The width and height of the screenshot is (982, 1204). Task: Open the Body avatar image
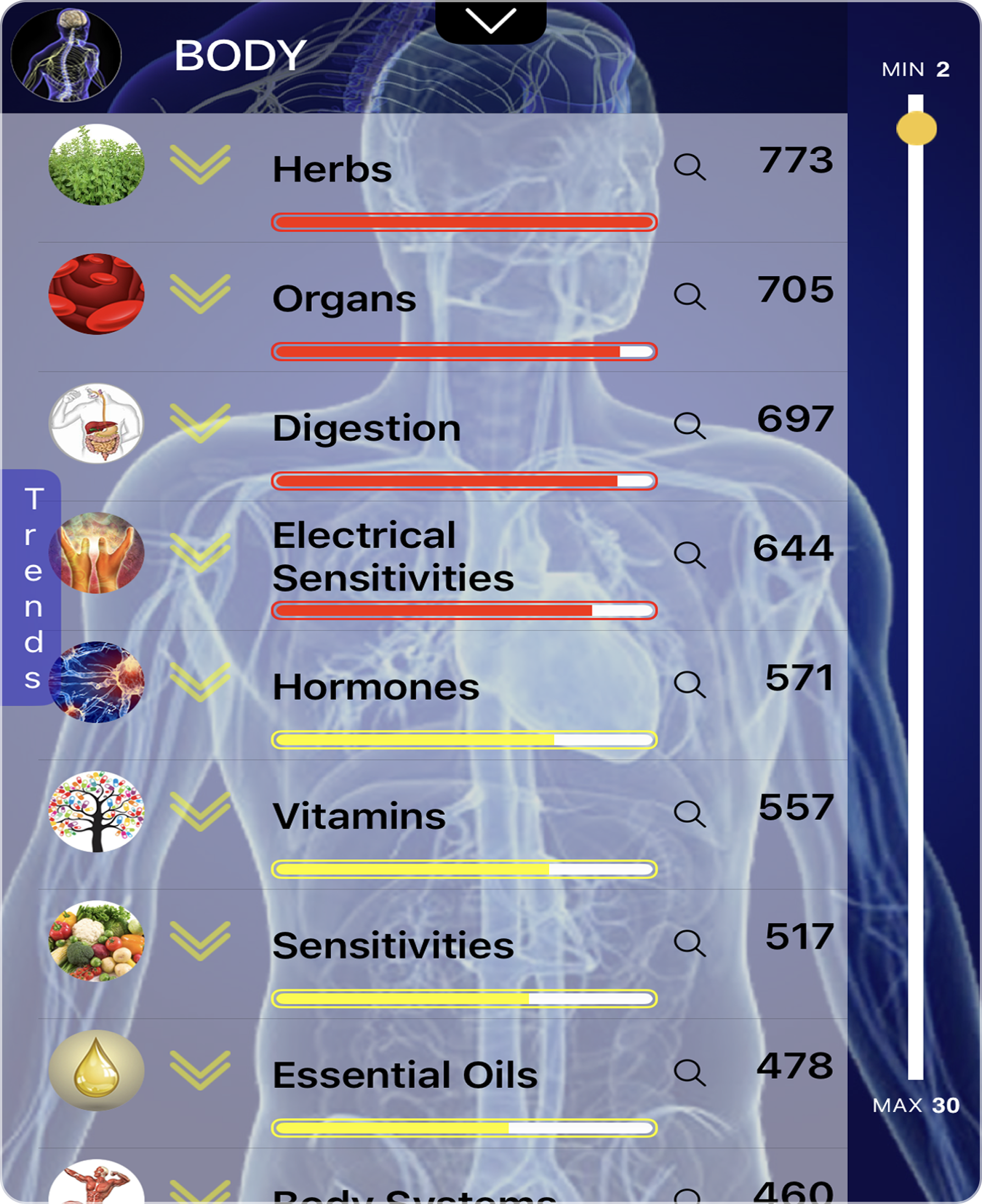[x=66, y=55]
